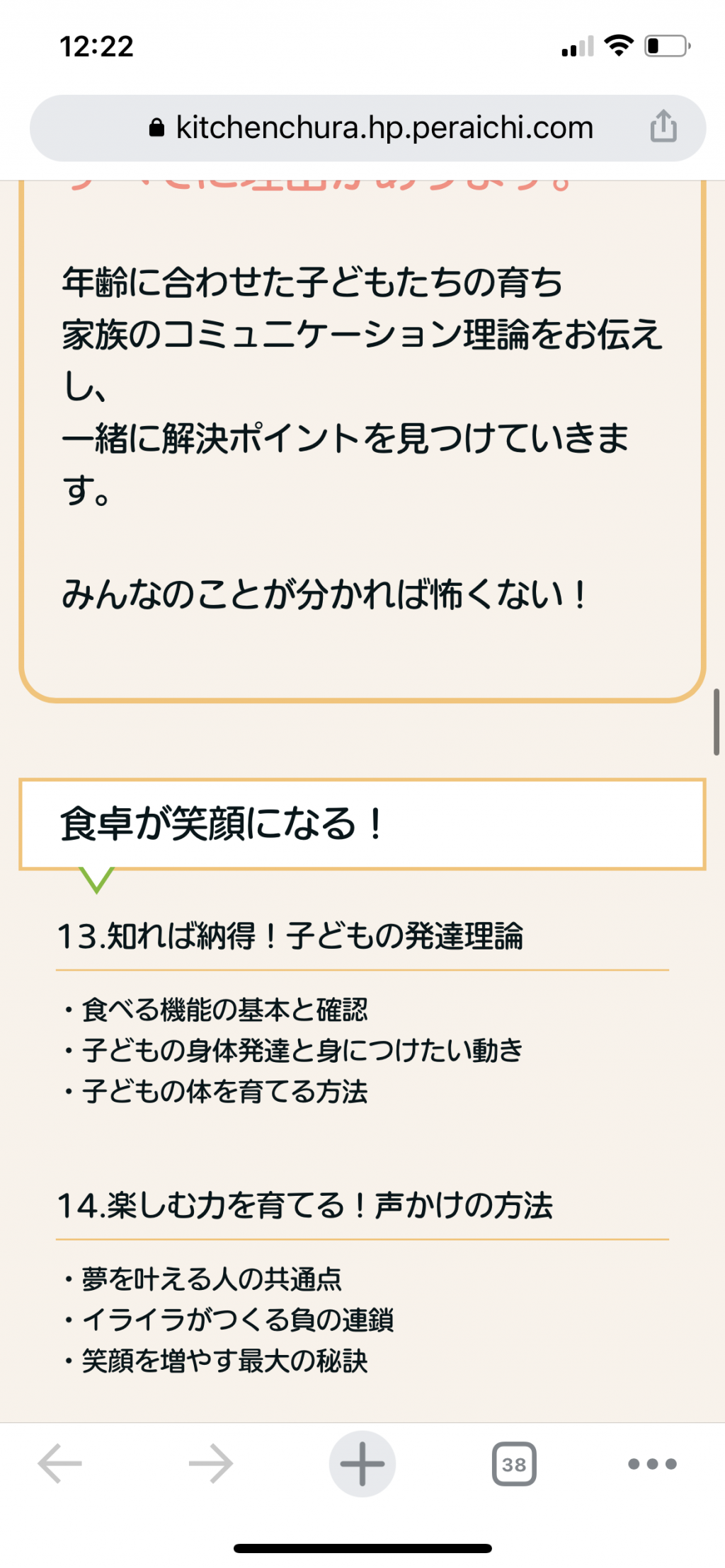The image size is (725, 1568).
Task: Open a new tab with the plus button
Action: 362,1463
